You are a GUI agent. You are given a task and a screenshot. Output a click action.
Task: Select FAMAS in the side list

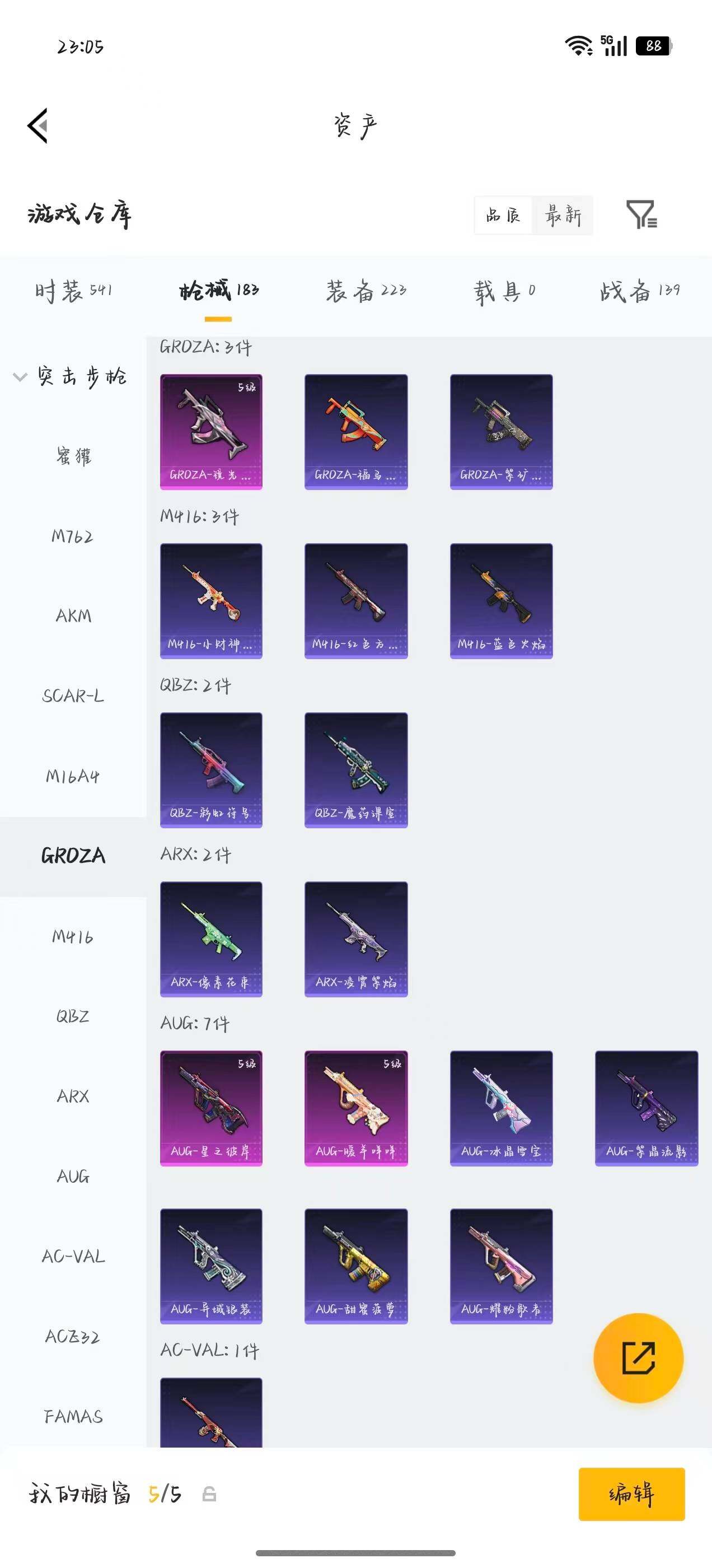click(x=73, y=1416)
